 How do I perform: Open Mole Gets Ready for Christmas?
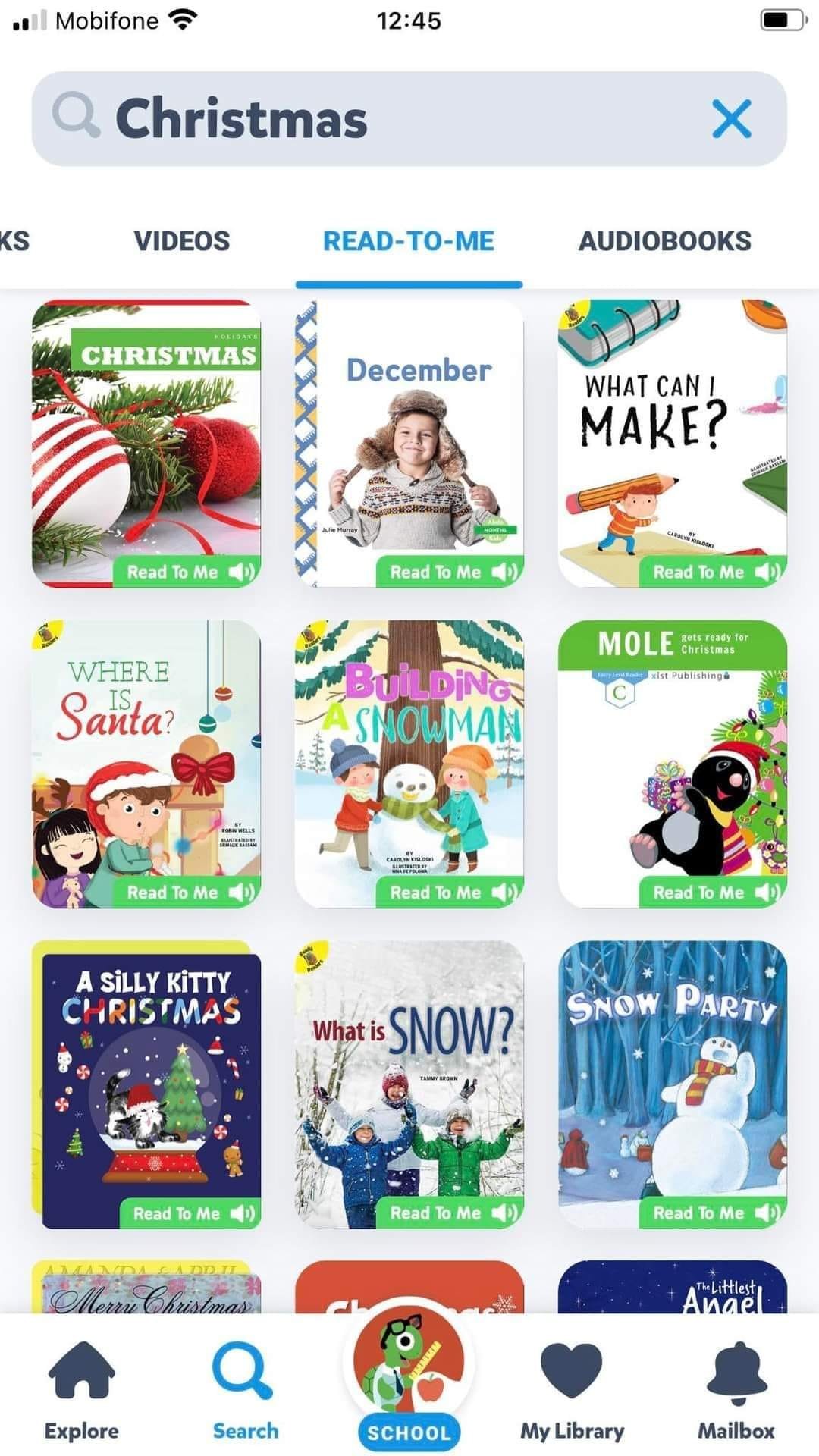672,764
